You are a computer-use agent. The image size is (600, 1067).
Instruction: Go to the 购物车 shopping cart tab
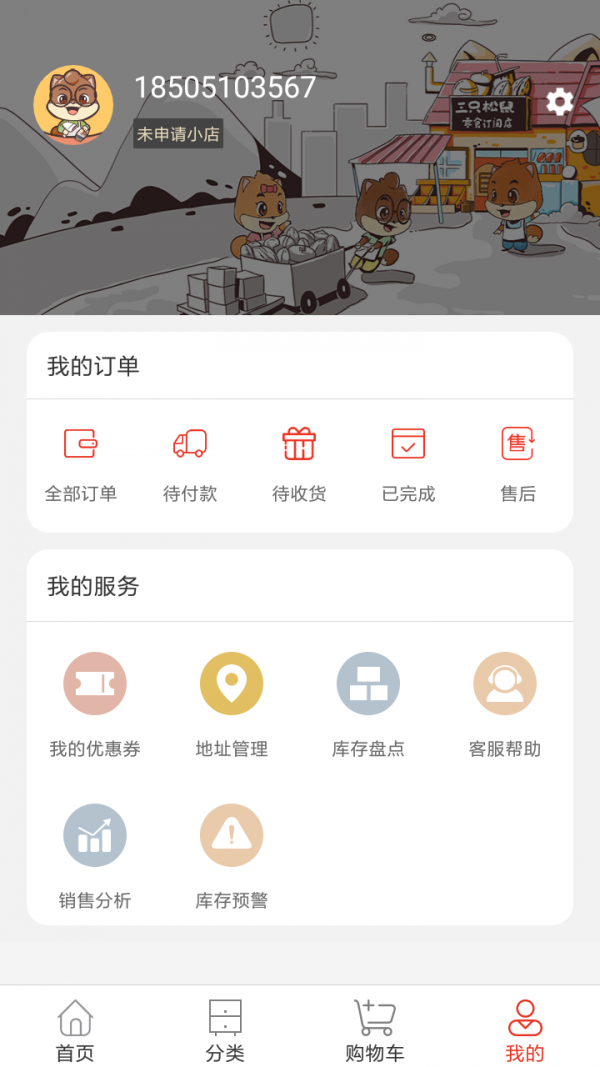click(x=375, y=1030)
